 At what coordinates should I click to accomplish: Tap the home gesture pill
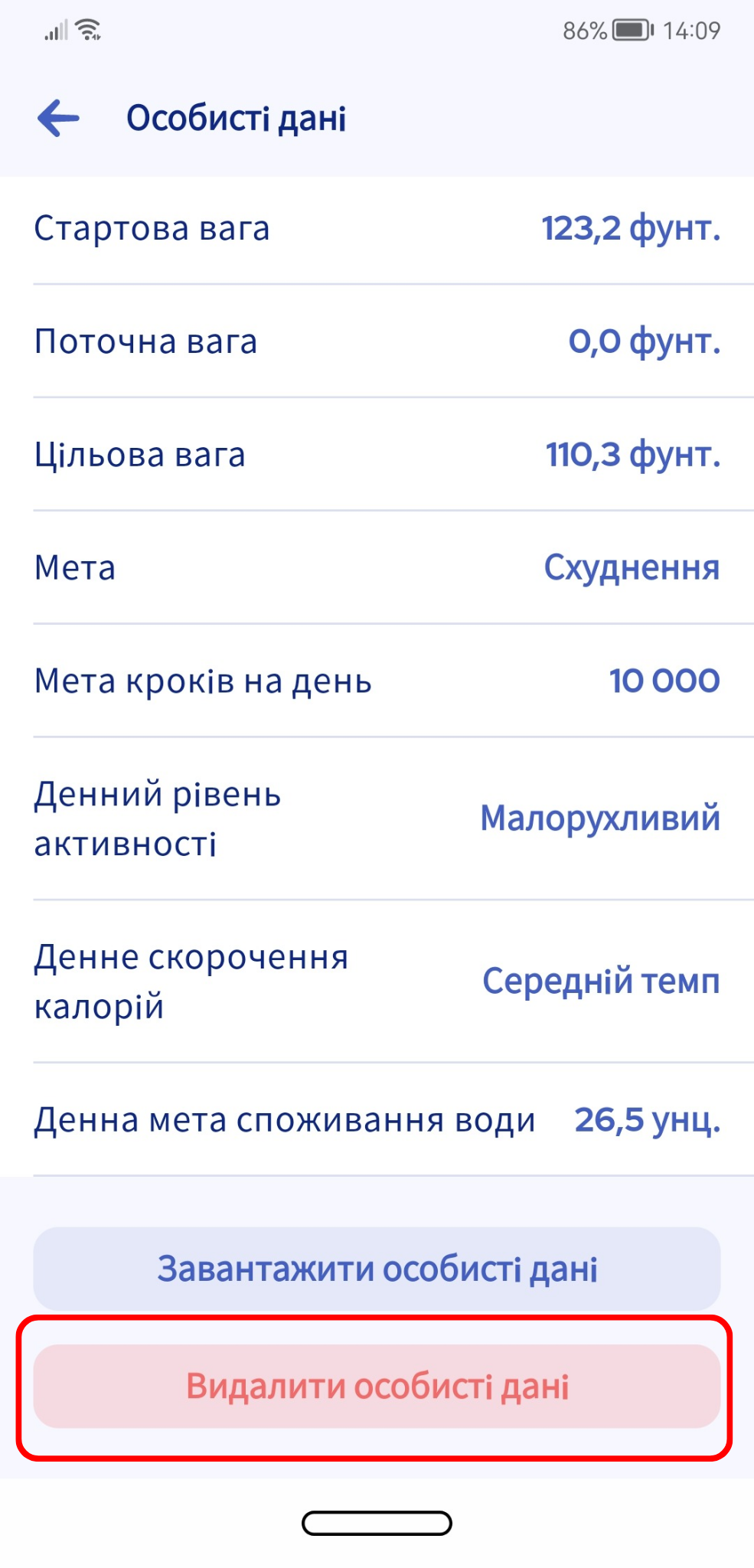[x=377, y=1524]
